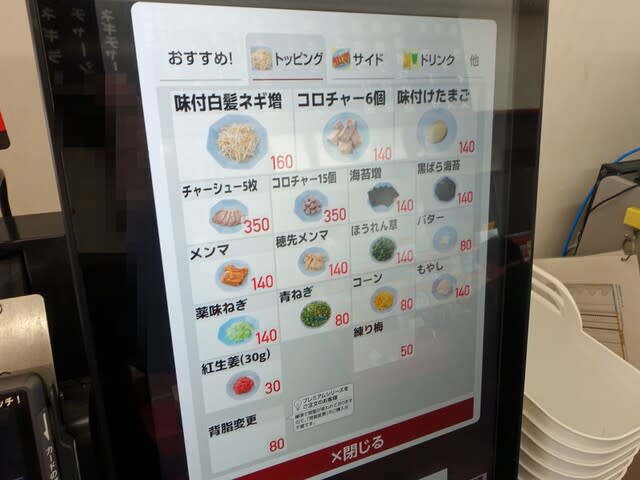Add 海苔増 topping

pyautogui.click(x=381, y=191)
